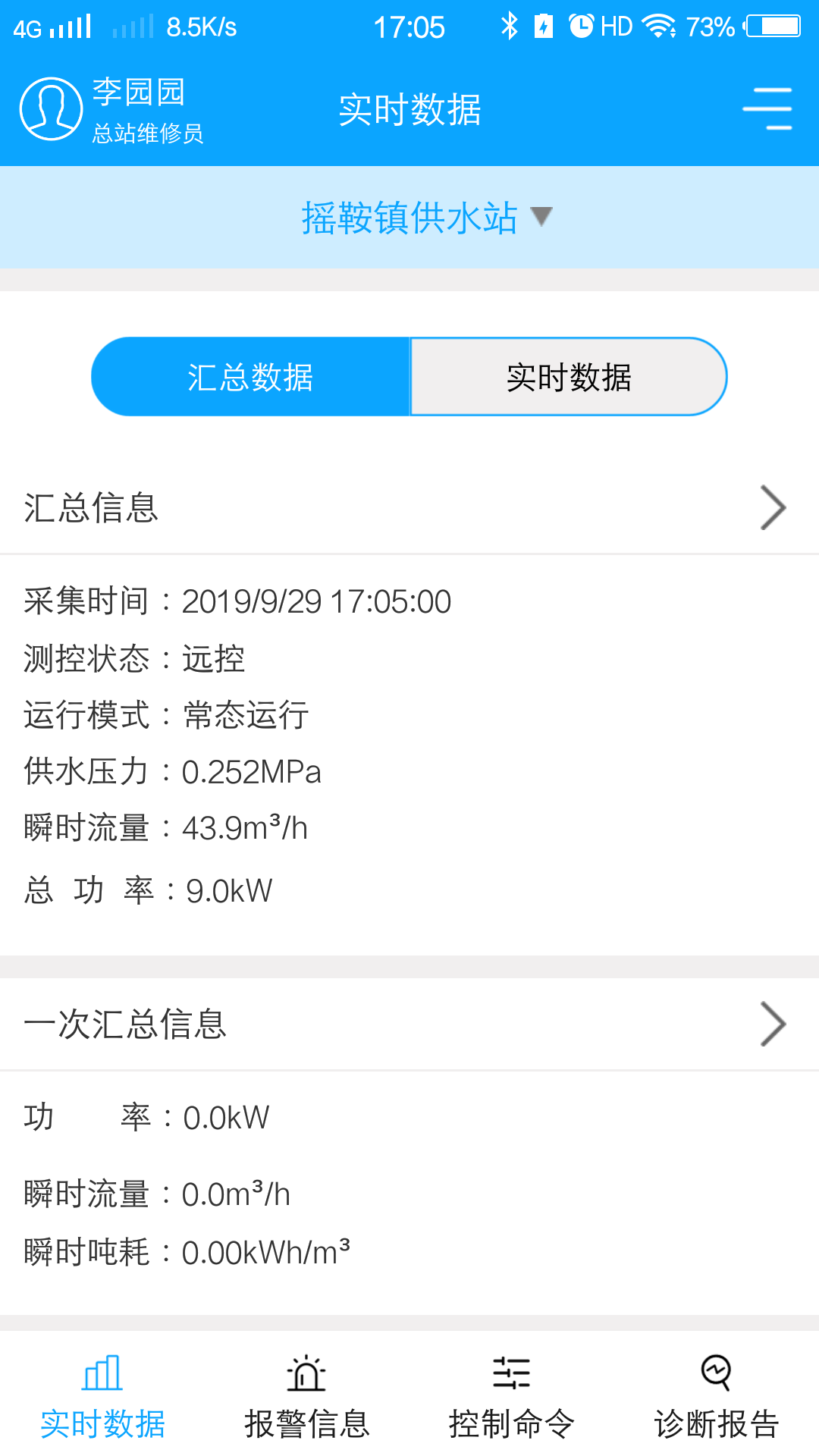Image resolution: width=819 pixels, height=1456 pixels.
Task: Go to 实时数据 in bottom navigation
Action: click(x=102, y=1397)
